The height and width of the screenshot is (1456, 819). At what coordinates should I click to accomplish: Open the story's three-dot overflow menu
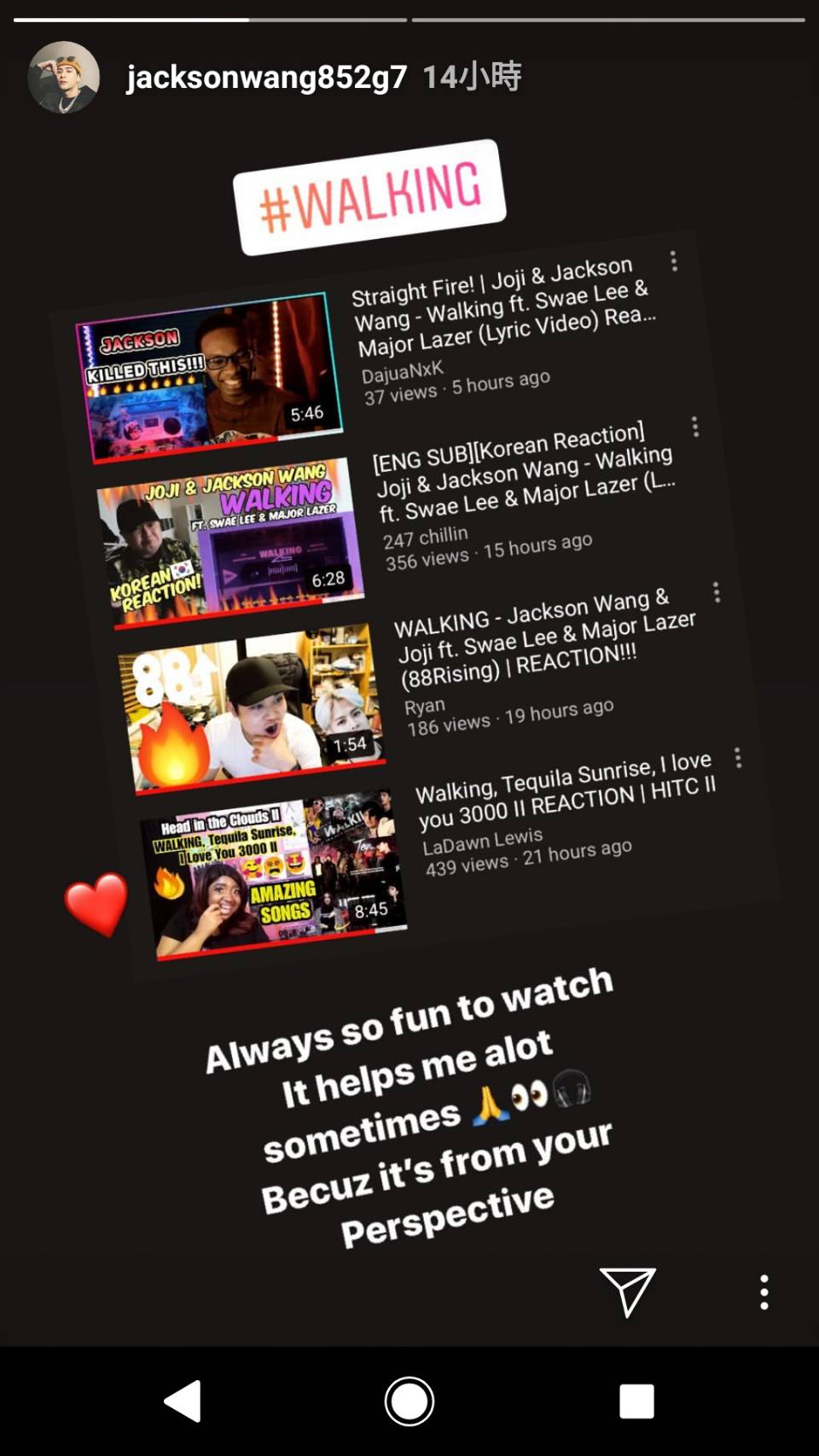(x=764, y=1292)
